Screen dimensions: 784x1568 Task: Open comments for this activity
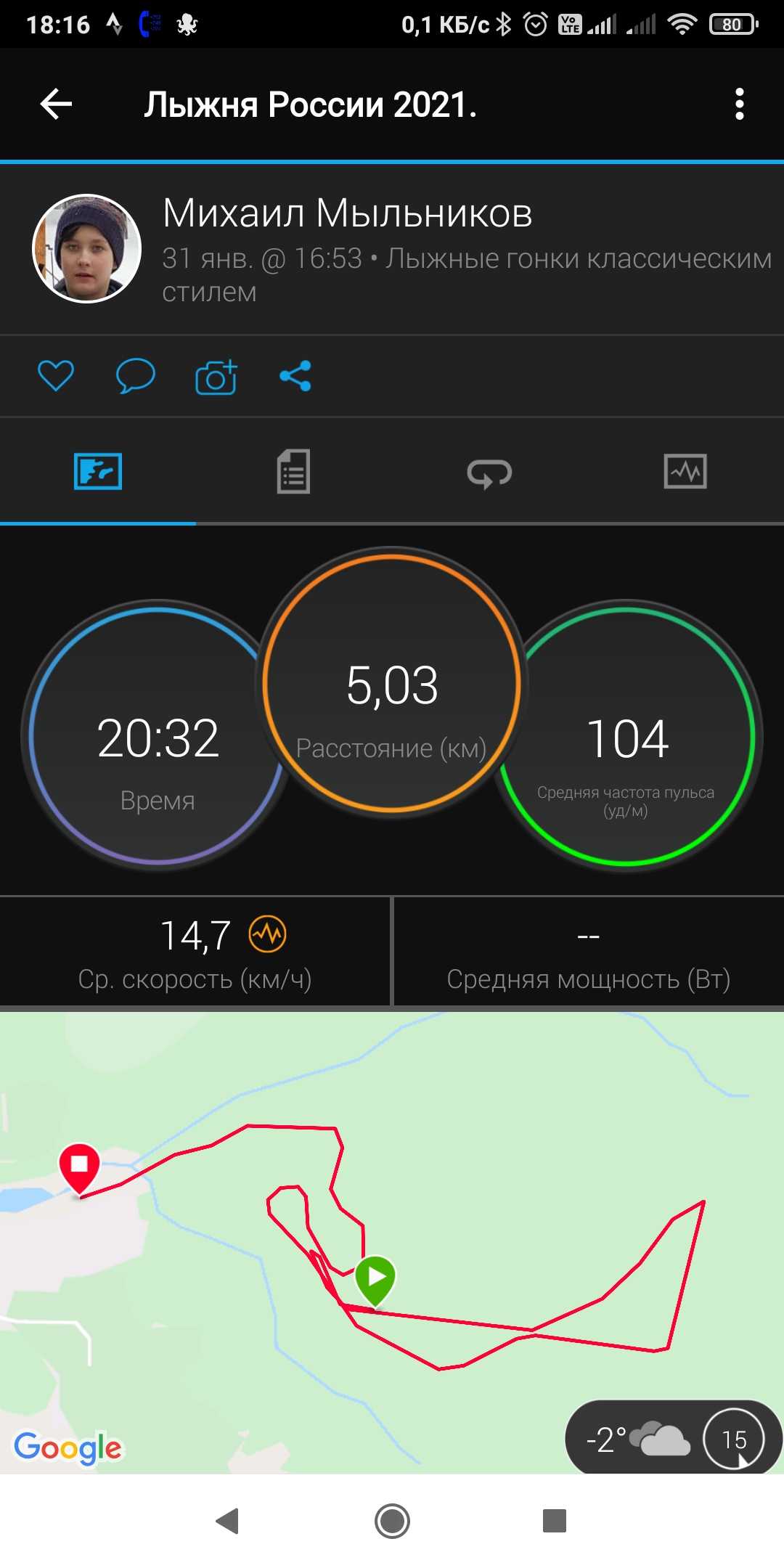(136, 376)
